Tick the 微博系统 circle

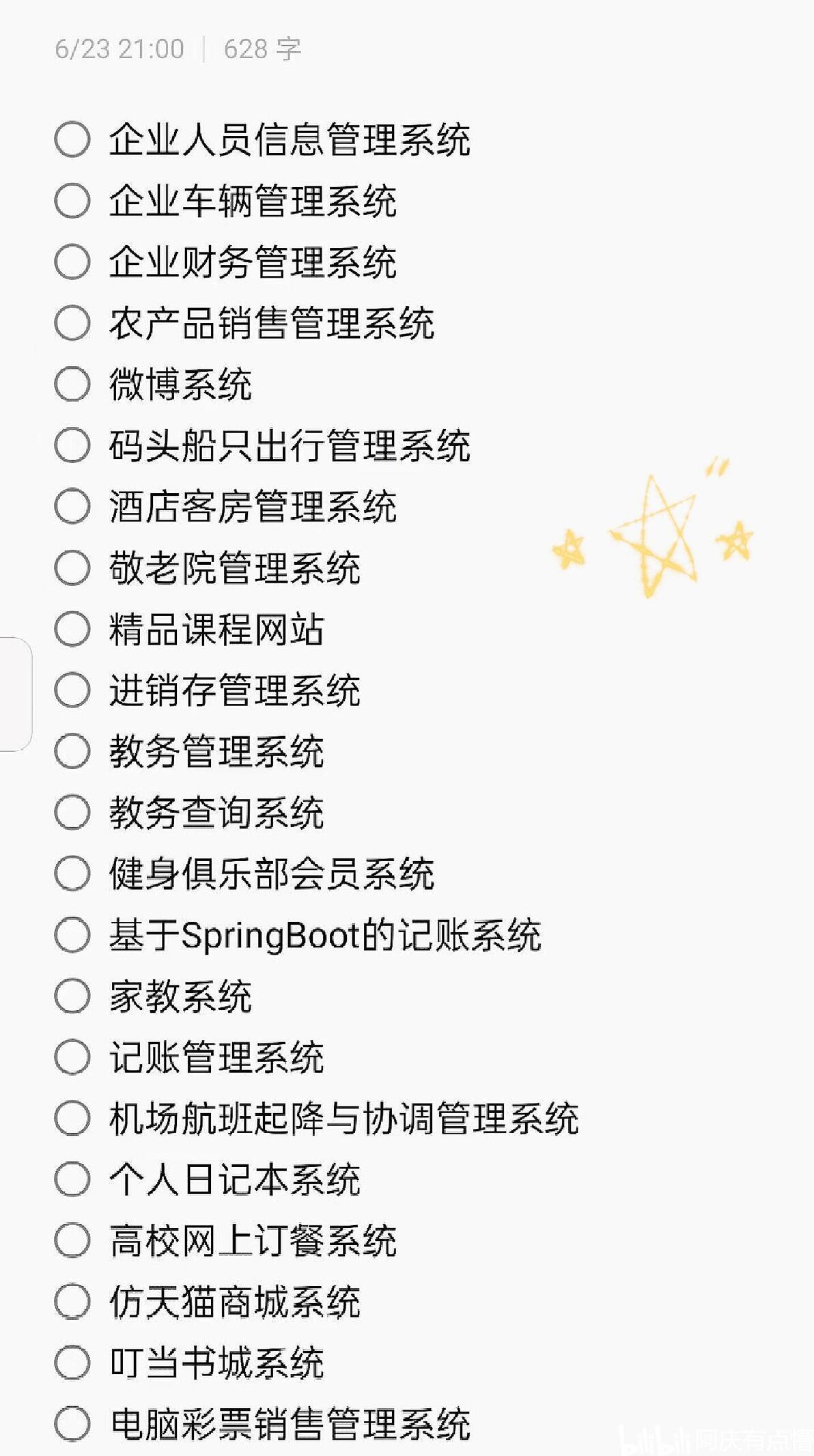pyautogui.click(x=72, y=384)
